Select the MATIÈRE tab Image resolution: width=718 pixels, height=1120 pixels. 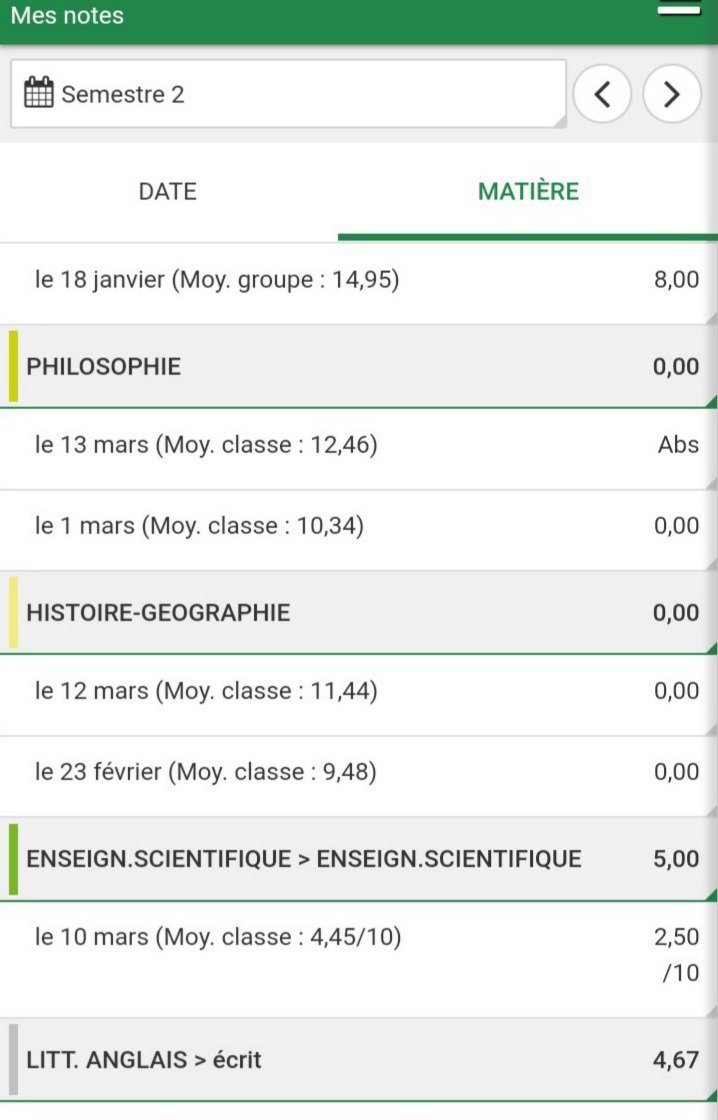pos(528,192)
